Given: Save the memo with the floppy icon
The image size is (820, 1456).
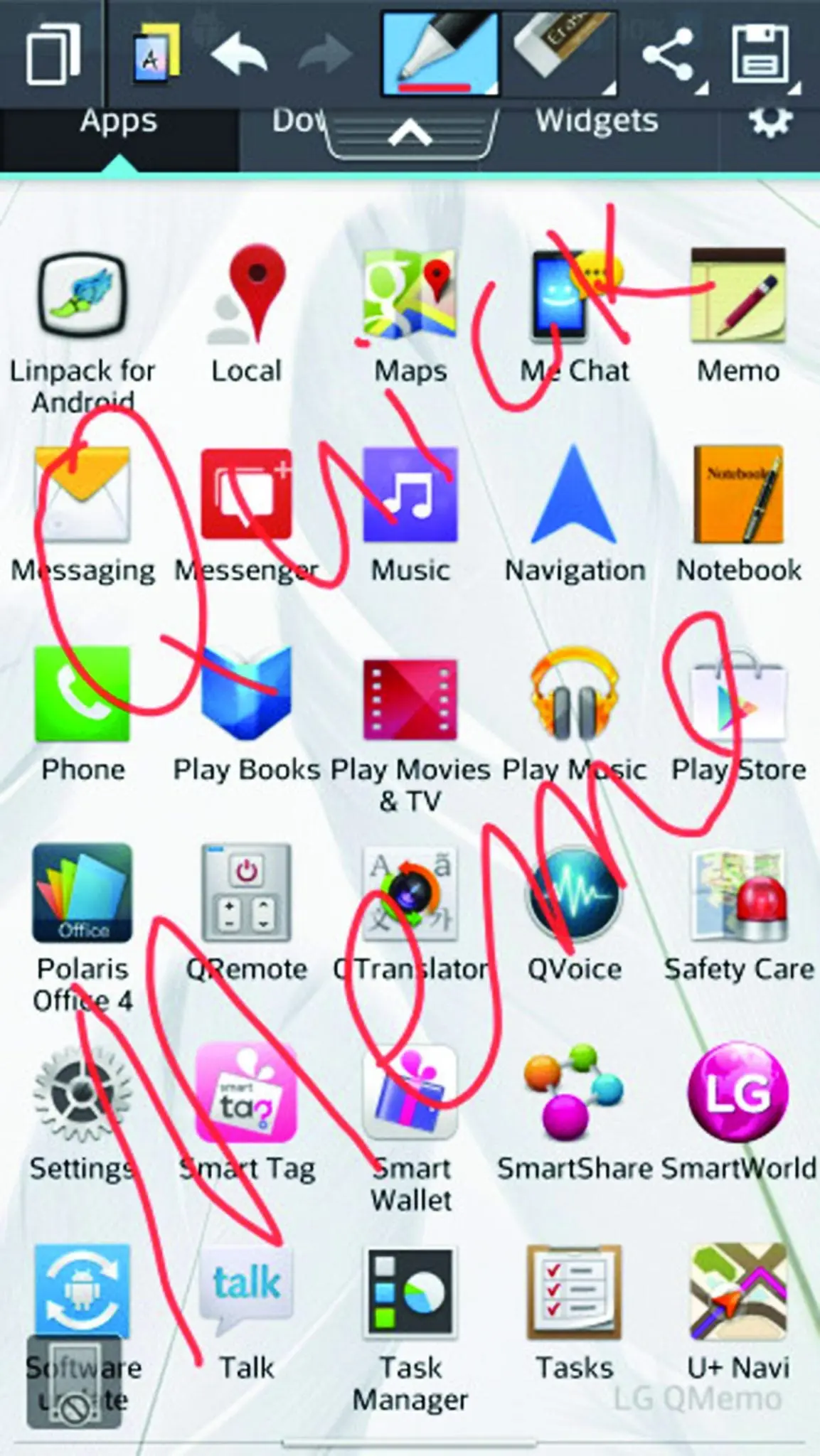Looking at the screenshot, I should (x=762, y=55).
